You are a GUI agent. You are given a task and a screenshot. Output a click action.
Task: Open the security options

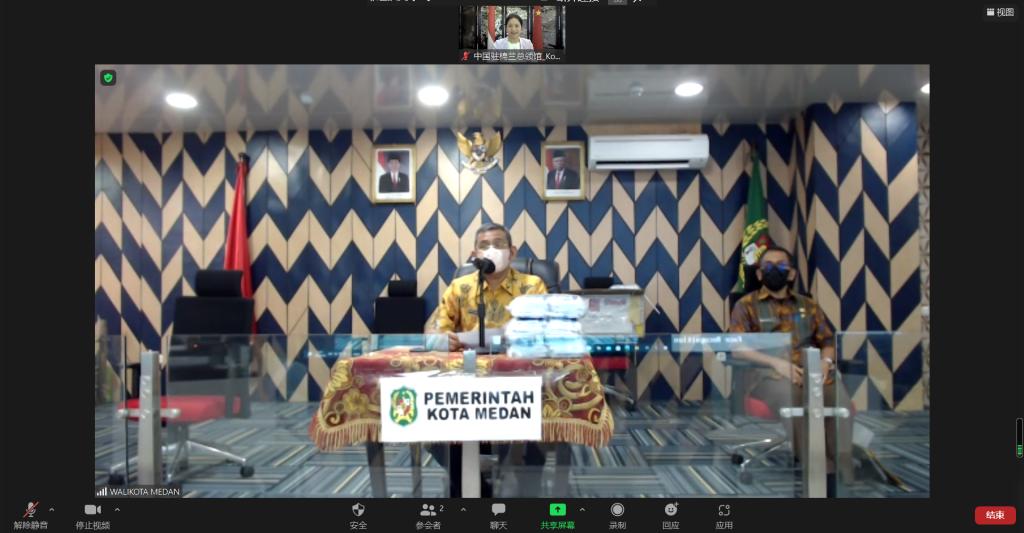point(358,514)
